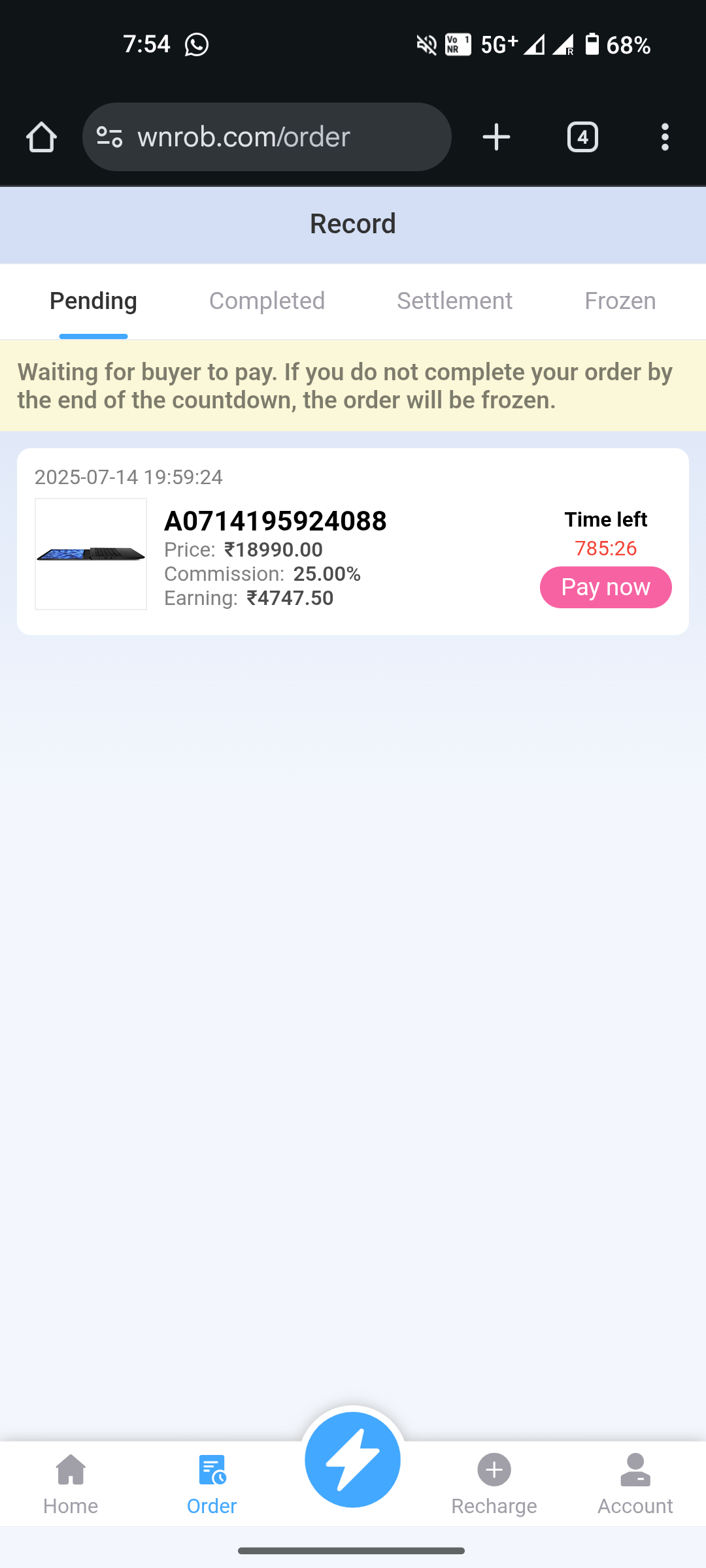Open the browser overflow menu
This screenshot has width=706, height=1568.
pyautogui.click(x=665, y=137)
